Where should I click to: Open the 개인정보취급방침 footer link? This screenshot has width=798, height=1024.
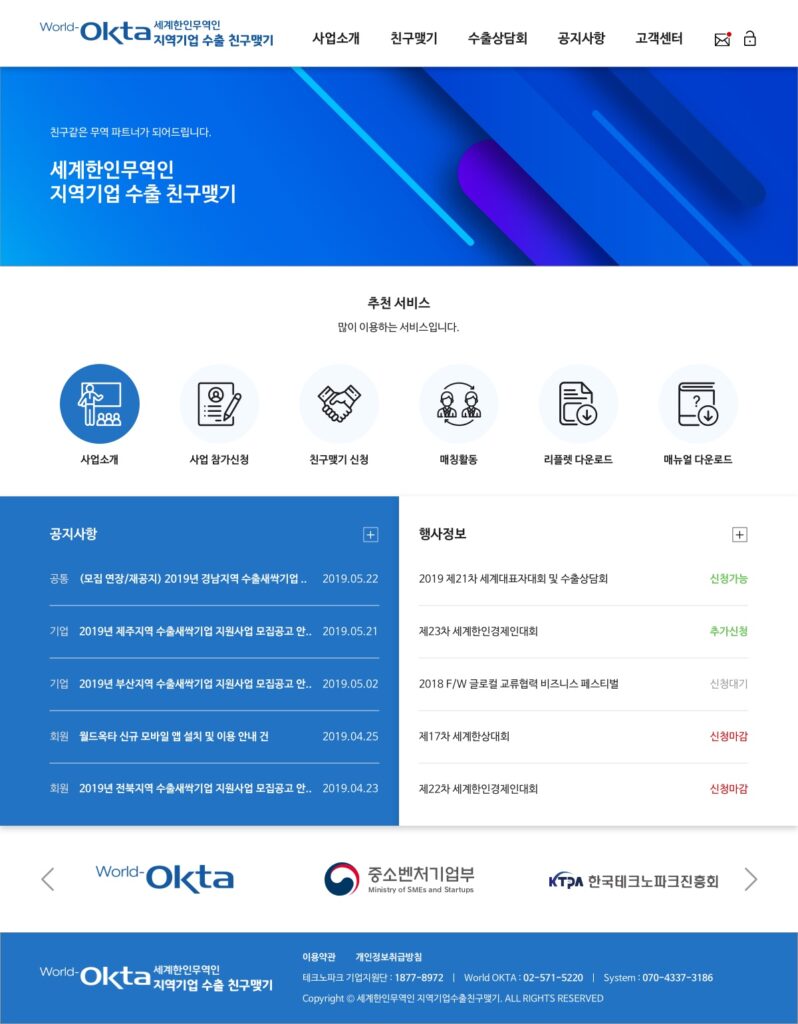[x=388, y=957]
